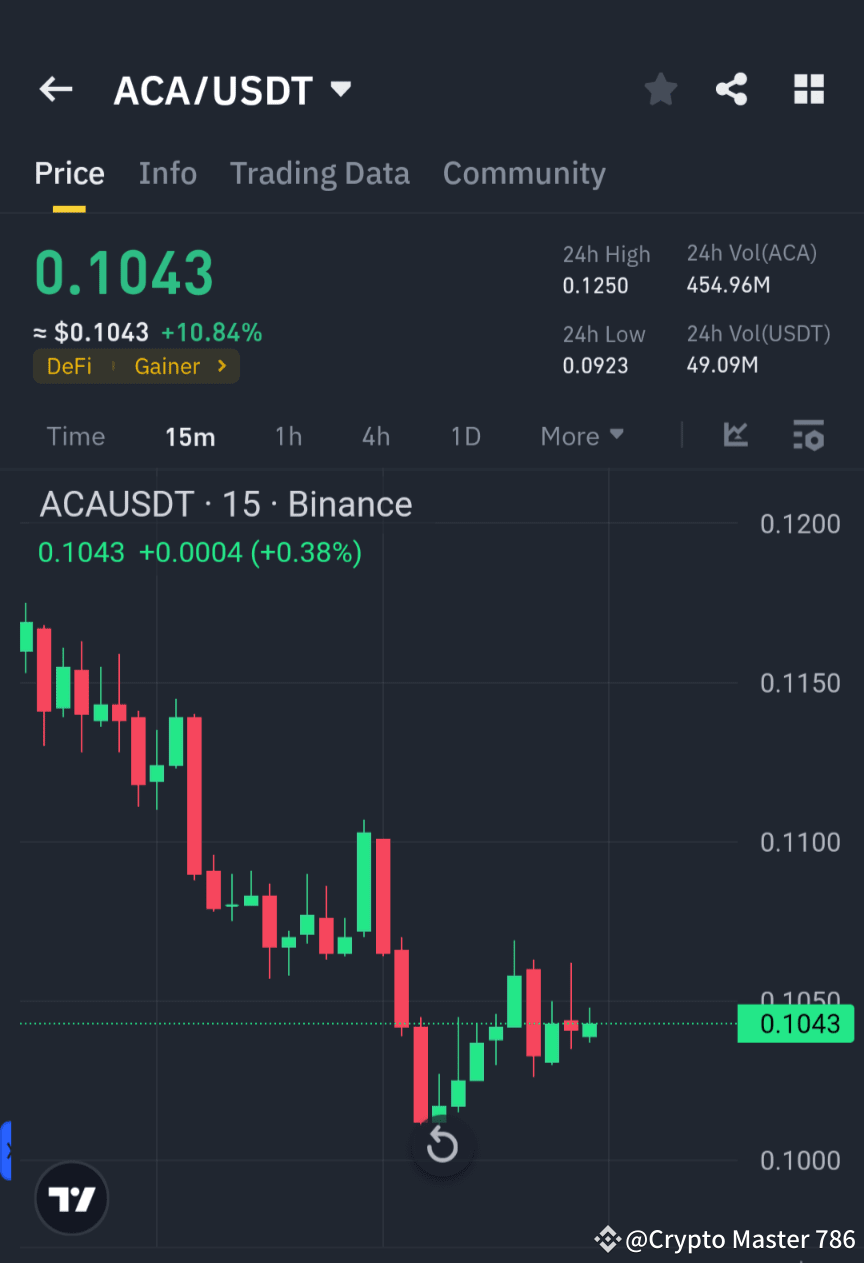Switch to the Info tab
864x1263 pixels.
167,173
